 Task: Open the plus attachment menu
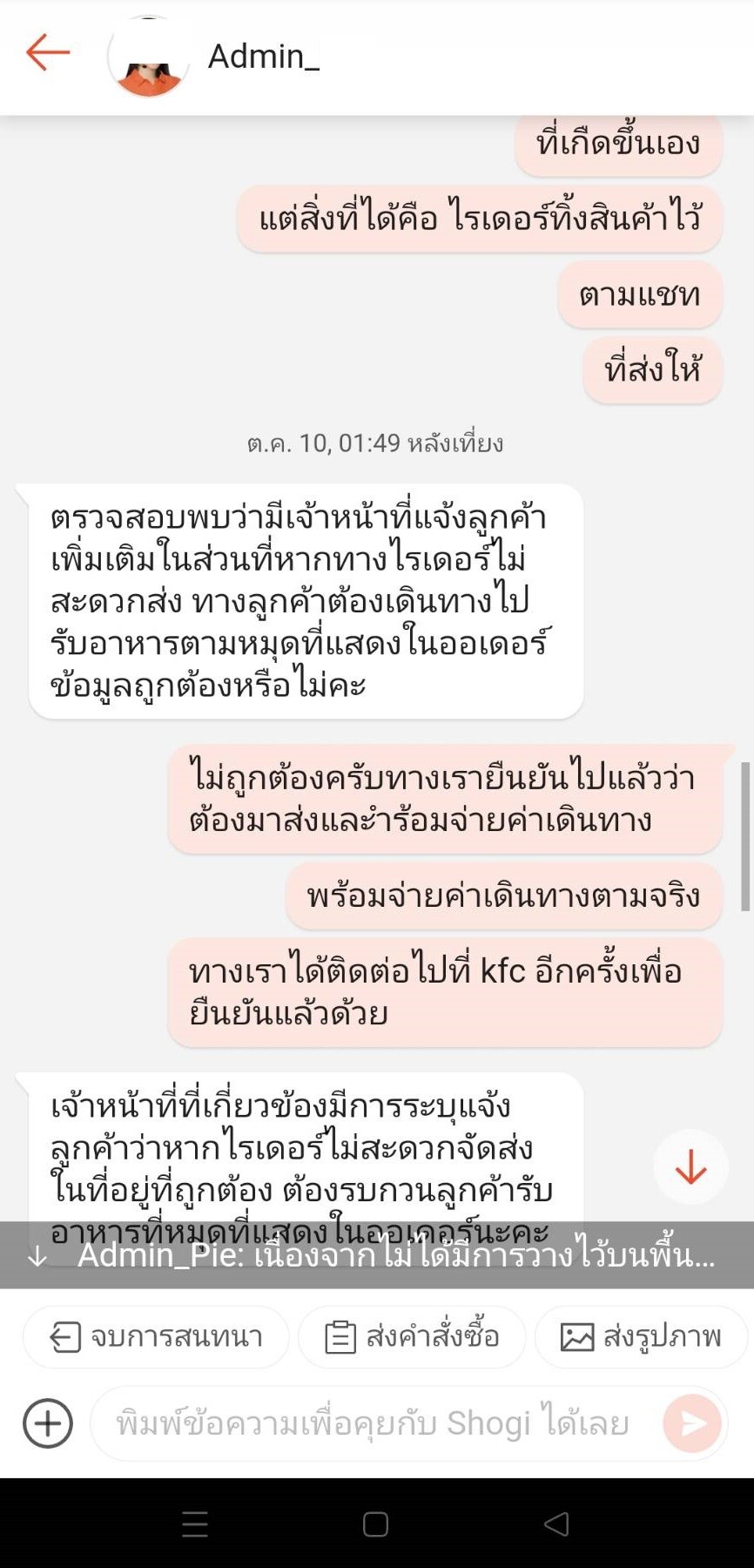pos(48,1423)
